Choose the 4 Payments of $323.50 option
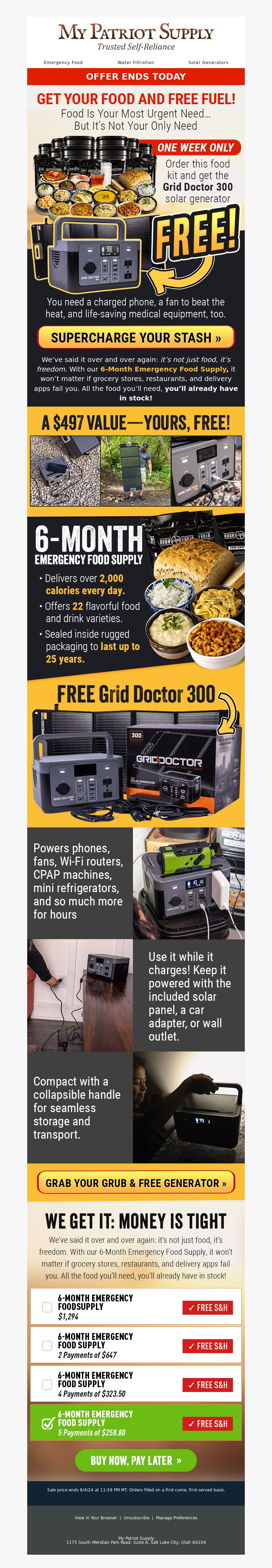The height and width of the screenshot is (1568, 272). [47, 1384]
